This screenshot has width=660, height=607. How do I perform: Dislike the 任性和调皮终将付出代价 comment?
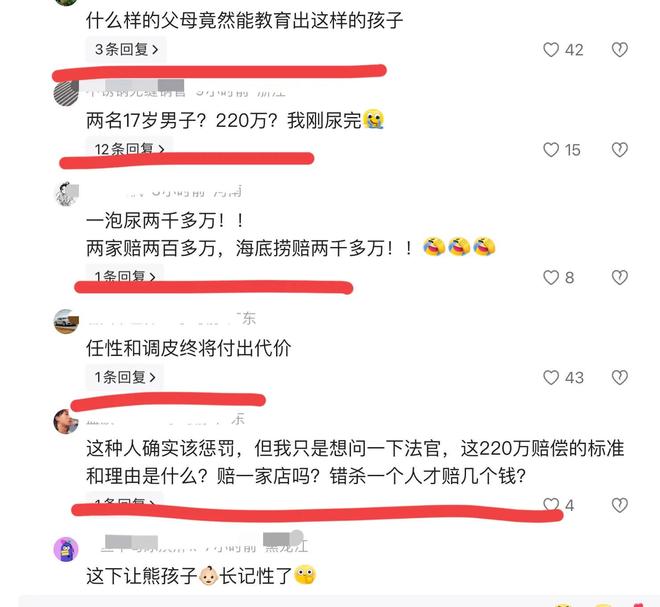click(620, 377)
